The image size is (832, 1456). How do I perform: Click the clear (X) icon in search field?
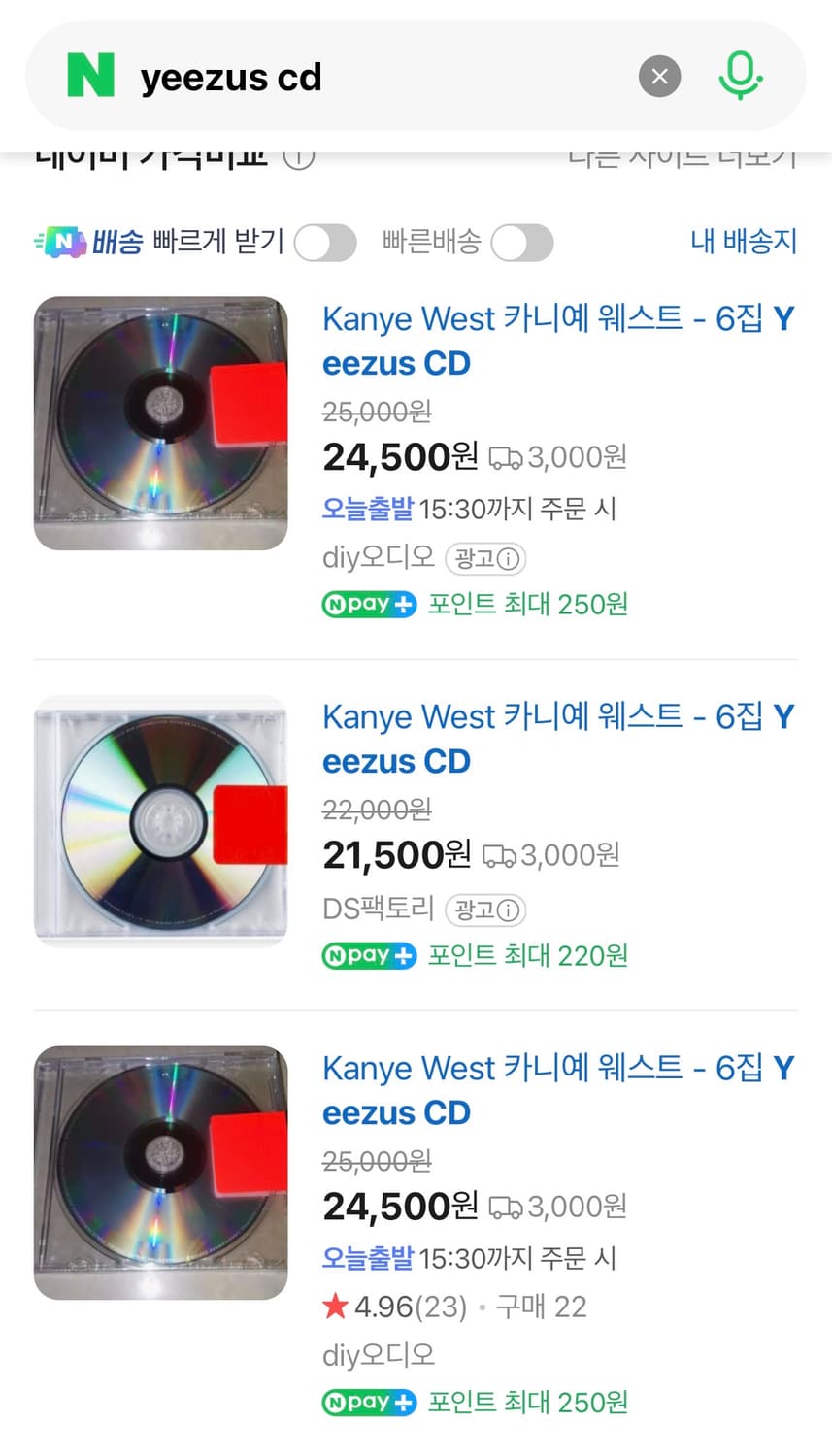[x=660, y=77]
